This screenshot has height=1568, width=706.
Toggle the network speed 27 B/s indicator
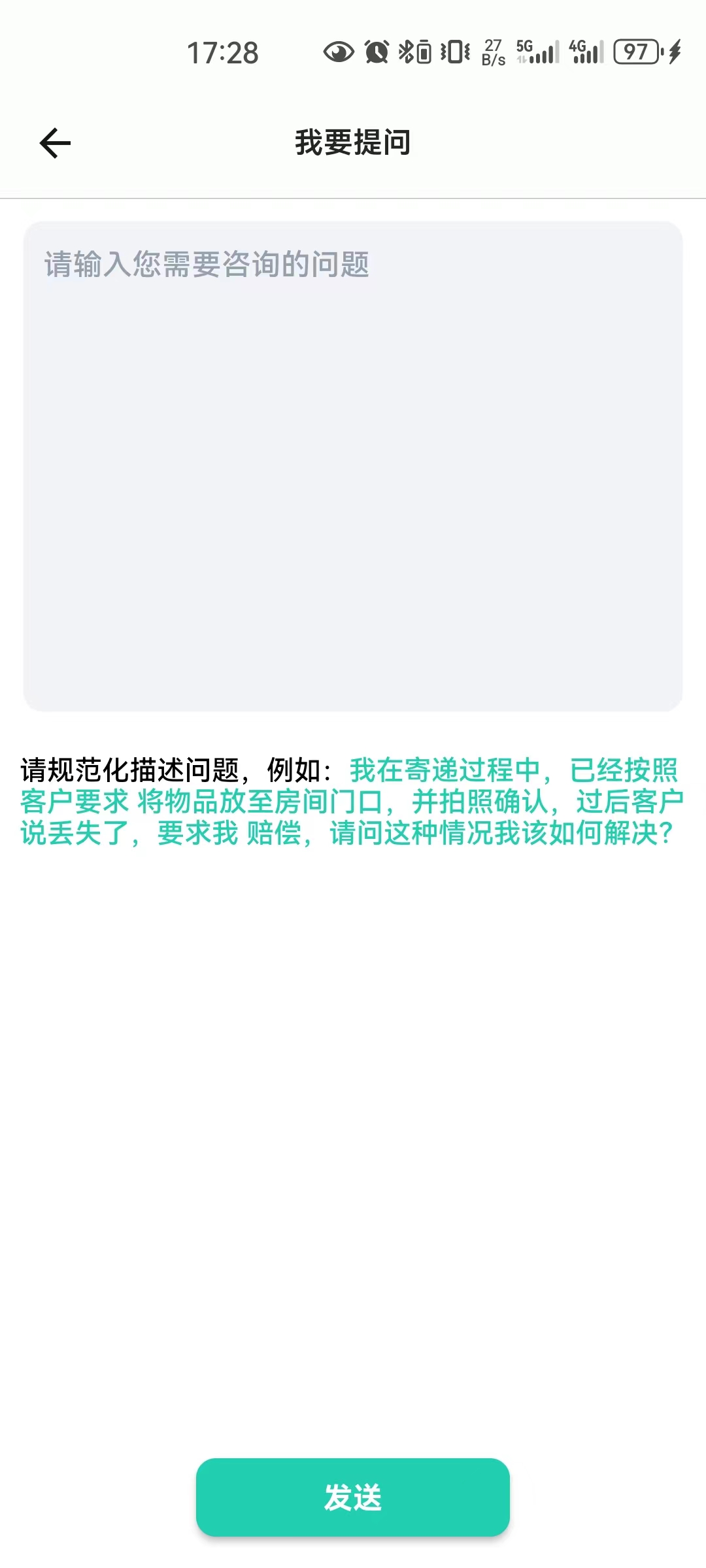point(494,52)
